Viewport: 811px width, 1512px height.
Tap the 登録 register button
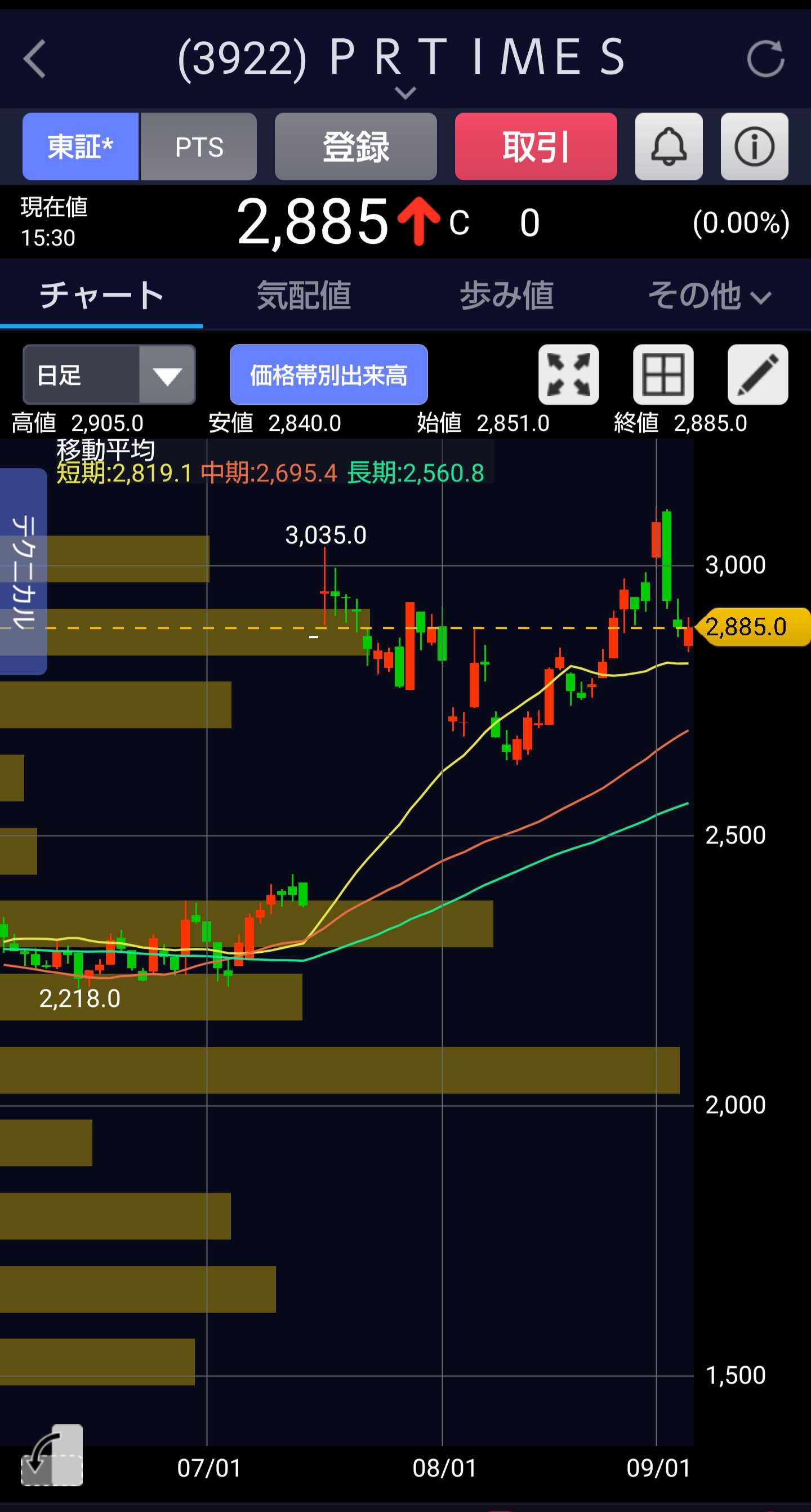click(x=355, y=147)
